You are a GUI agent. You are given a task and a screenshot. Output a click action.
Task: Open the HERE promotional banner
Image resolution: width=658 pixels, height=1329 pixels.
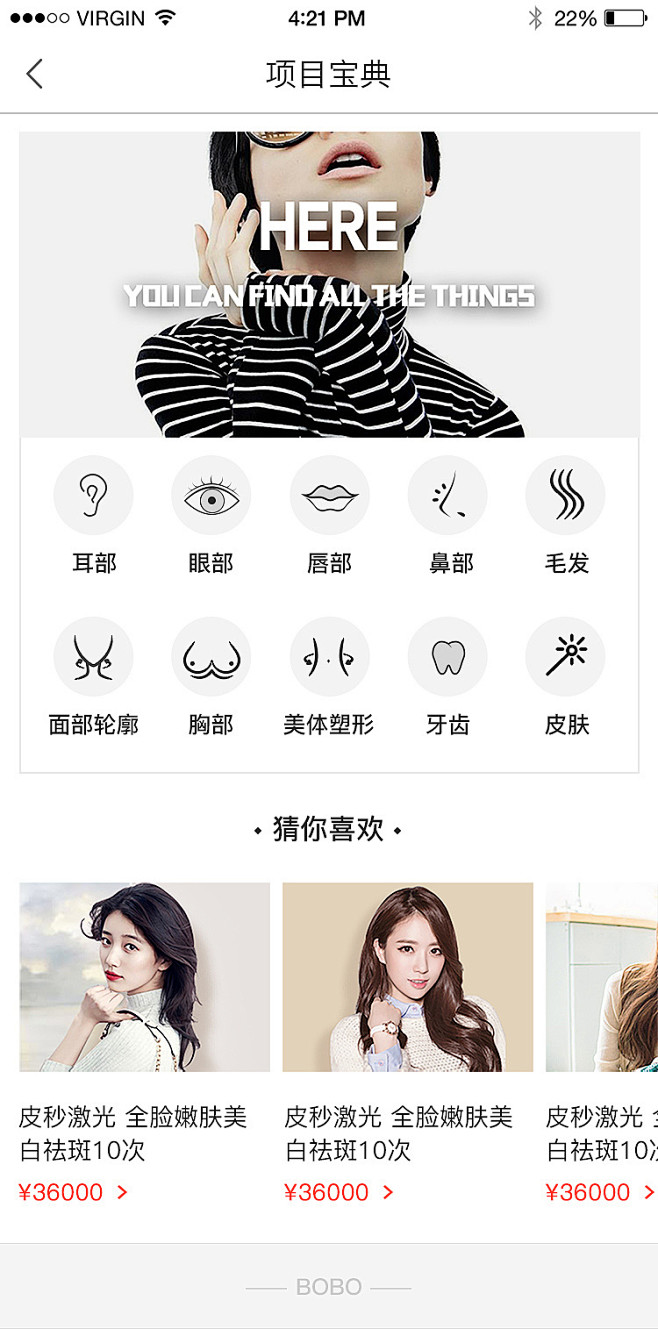click(x=329, y=285)
